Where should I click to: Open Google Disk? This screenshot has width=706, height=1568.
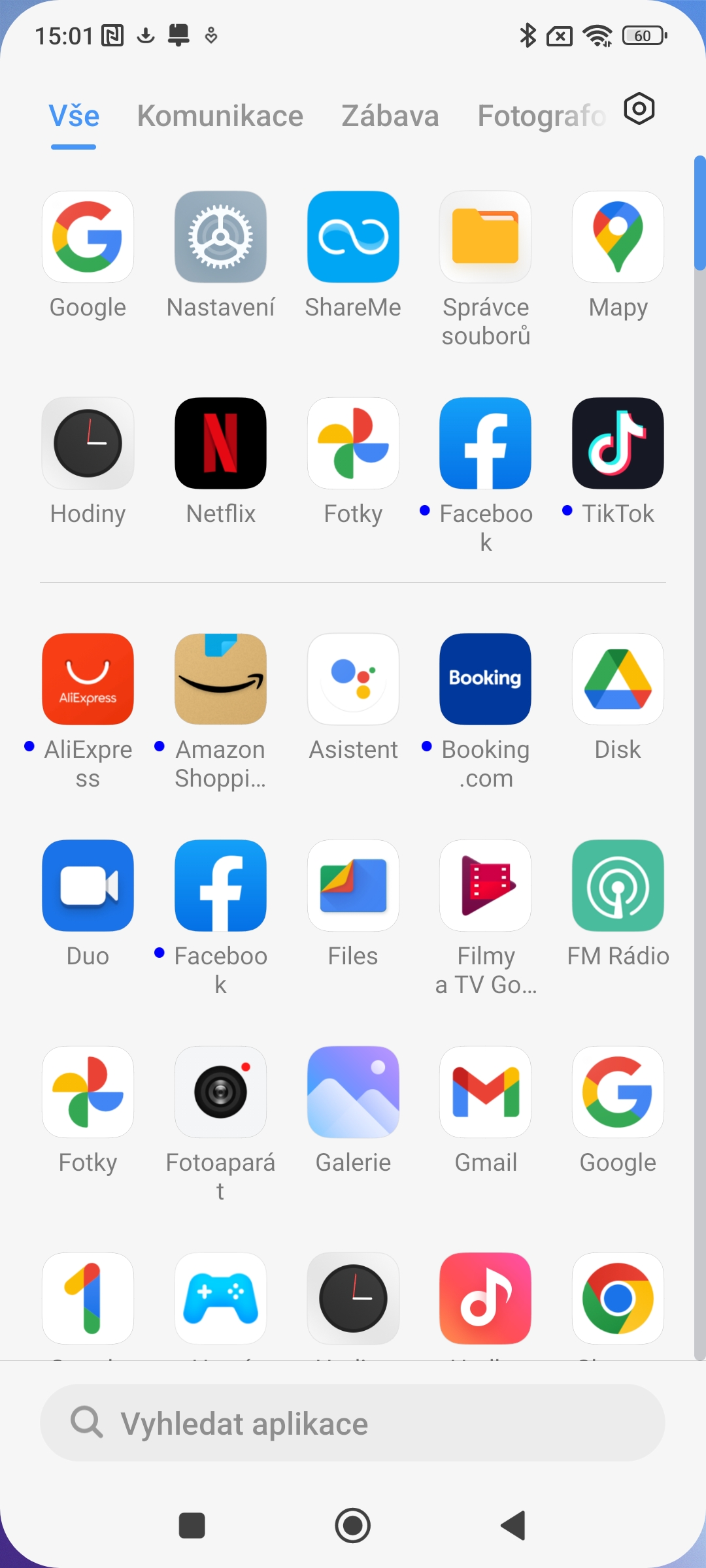618,679
